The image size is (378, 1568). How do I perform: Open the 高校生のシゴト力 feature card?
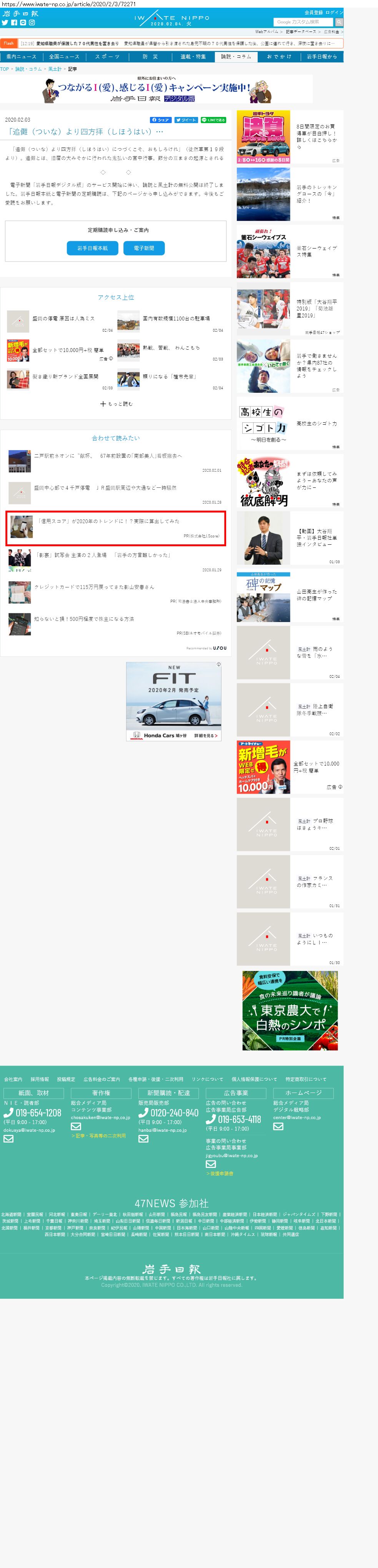(290, 423)
